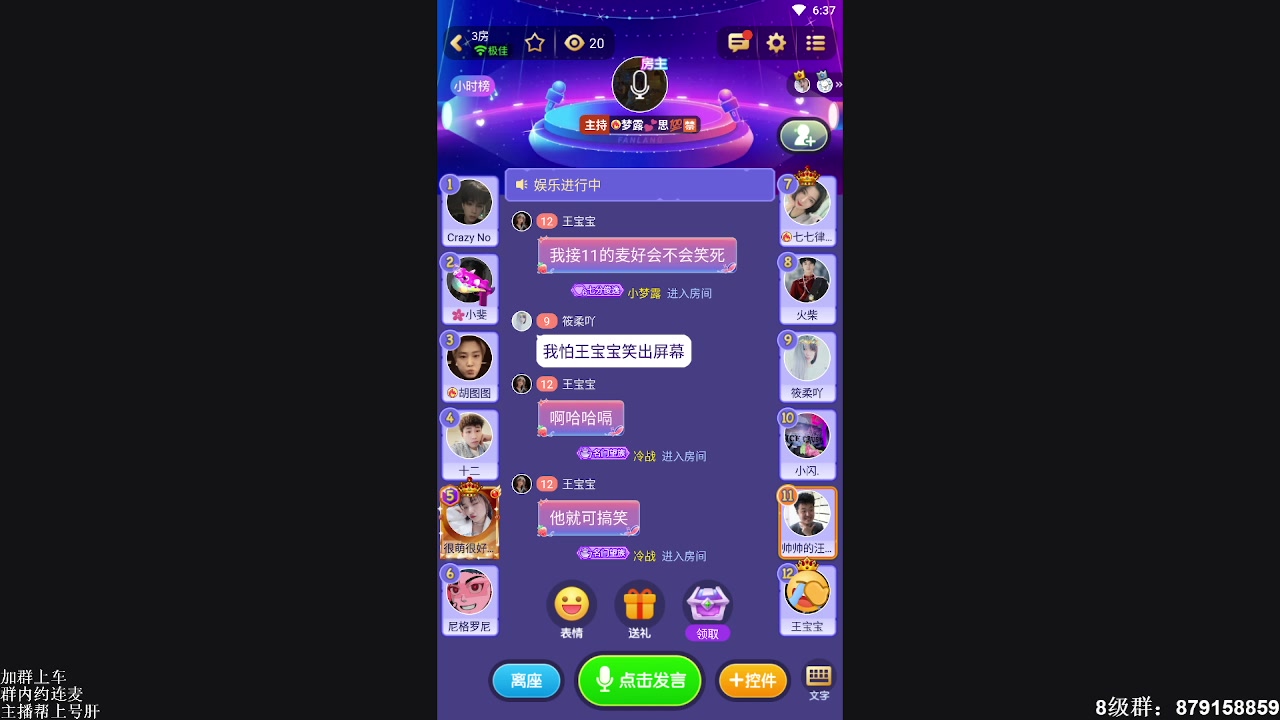
Task: Leave the seat with 离座
Action: pos(526,681)
